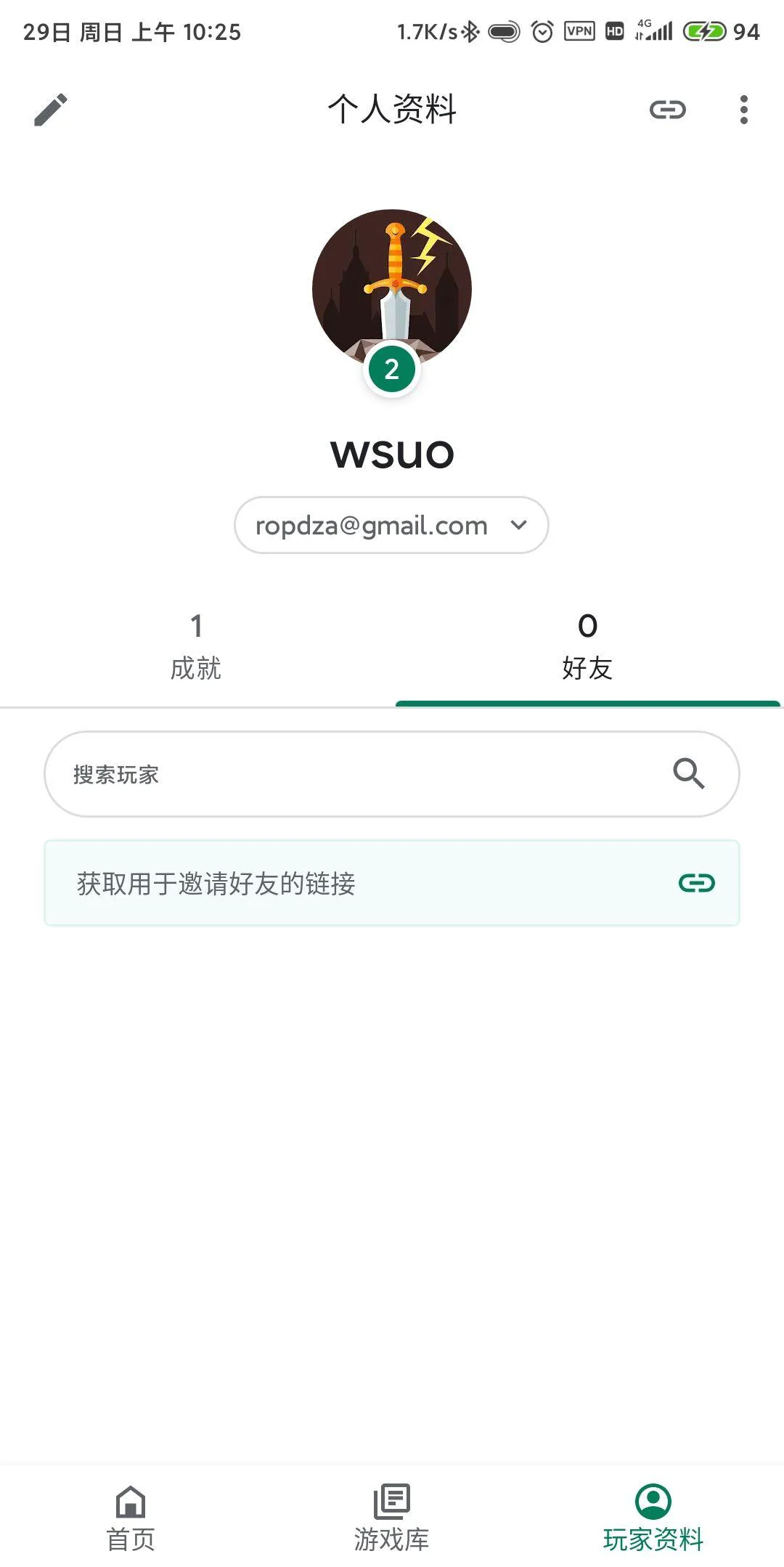The image size is (784, 1567).
Task: Open the 玩家资料 tab
Action: 653,1518
